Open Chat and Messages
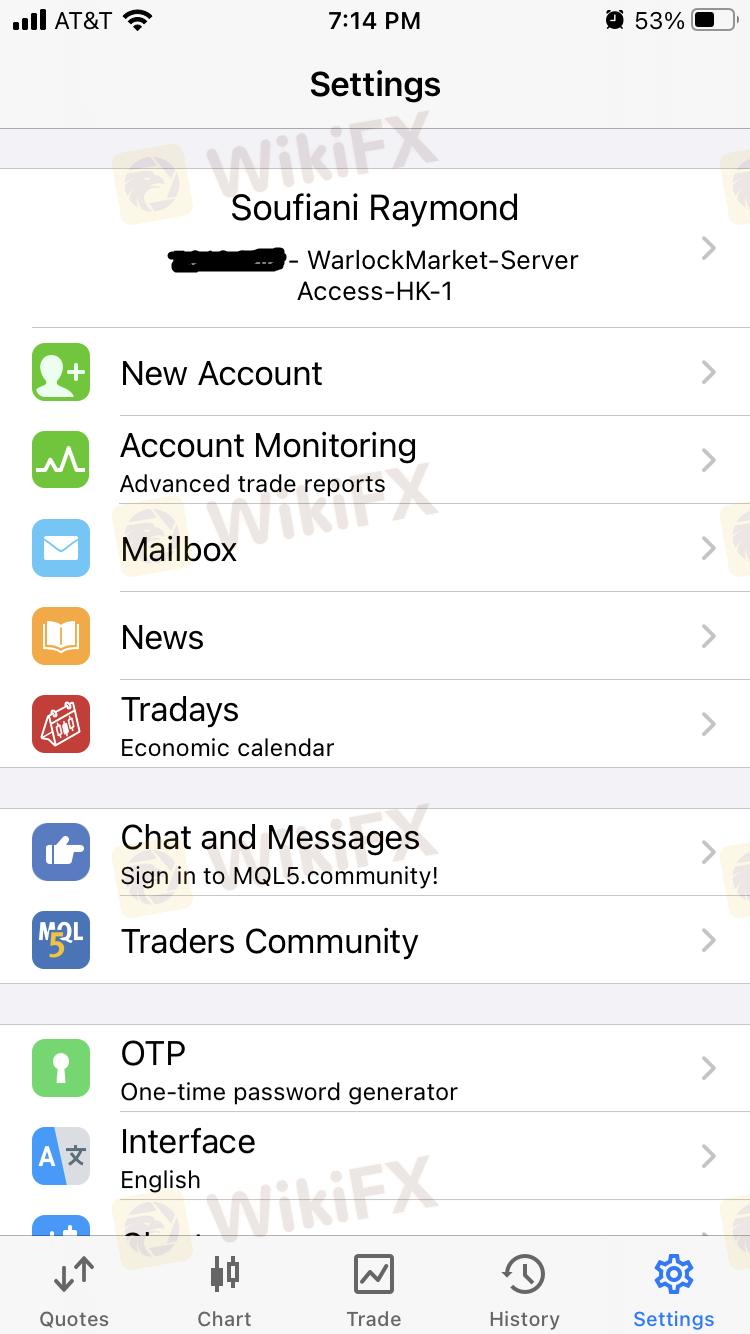 tap(375, 852)
